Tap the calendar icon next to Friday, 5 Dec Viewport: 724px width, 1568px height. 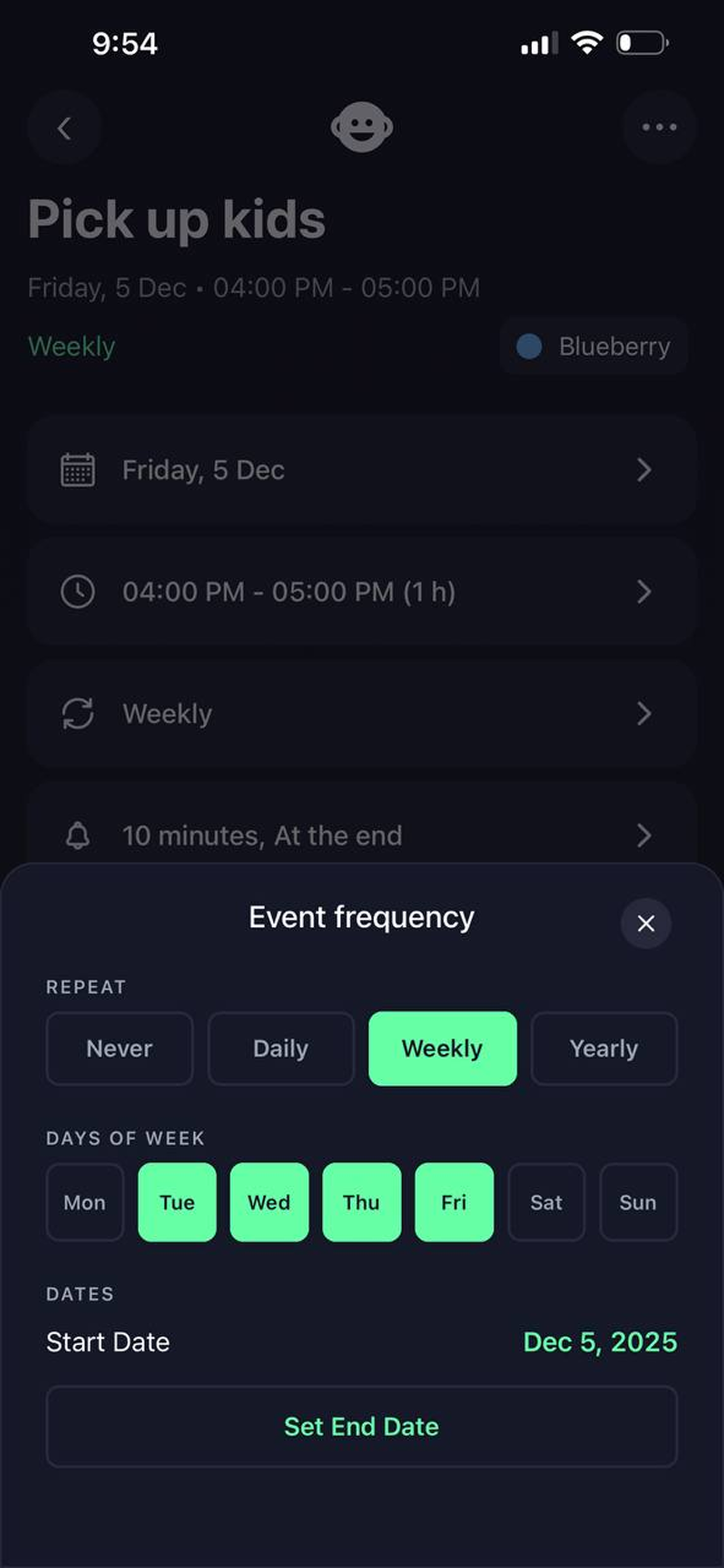79,469
